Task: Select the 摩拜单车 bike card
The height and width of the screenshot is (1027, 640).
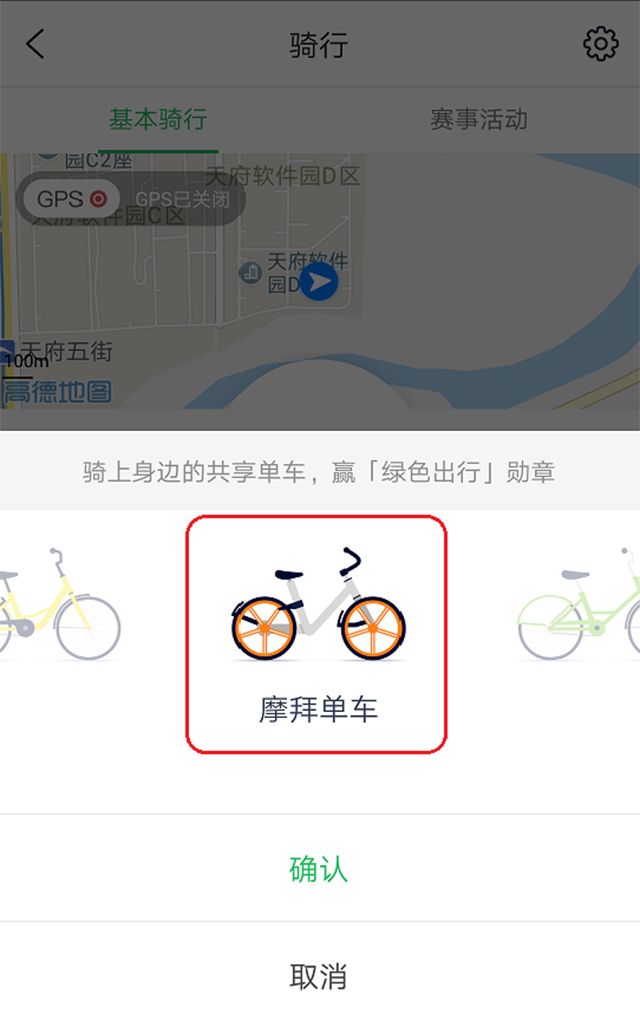Action: (317, 634)
